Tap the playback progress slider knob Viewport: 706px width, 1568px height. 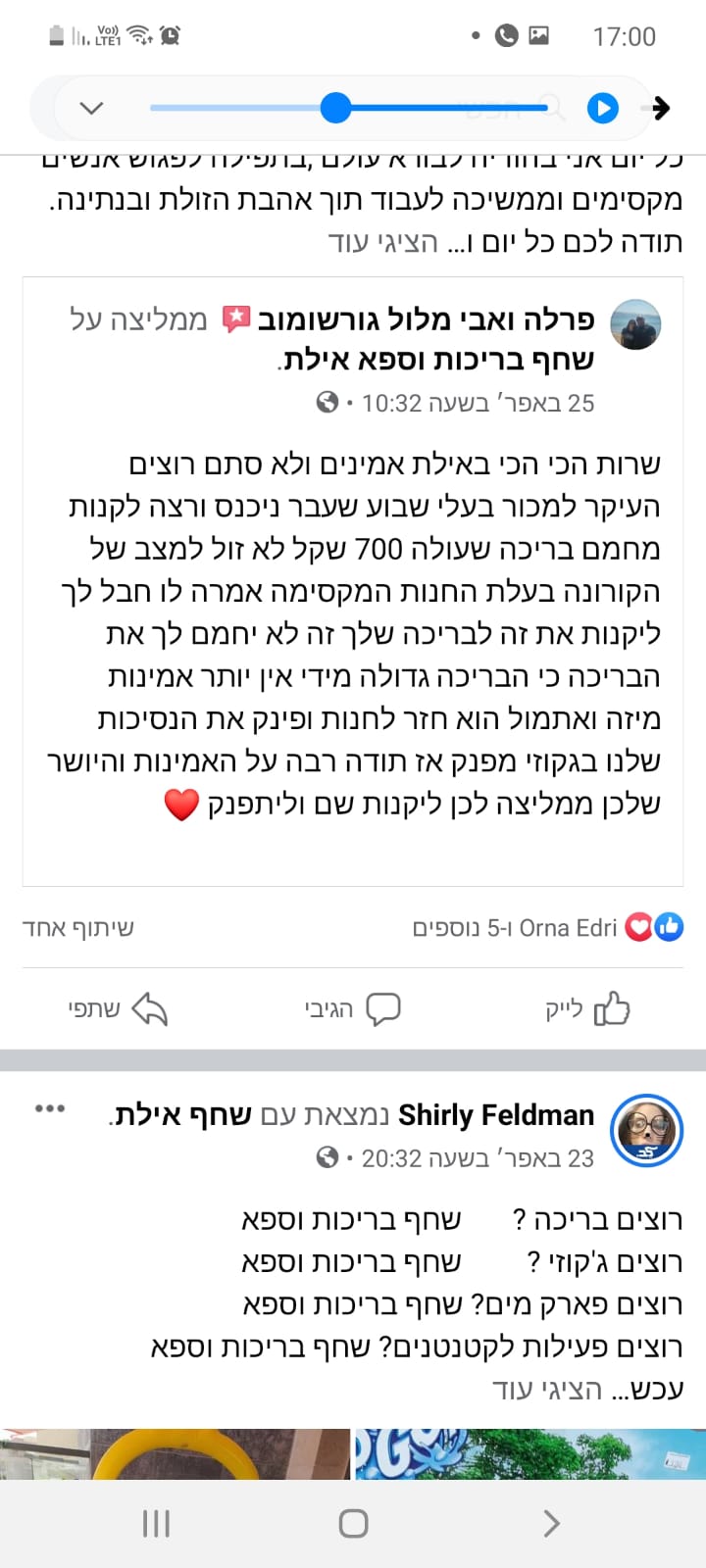(x=335, y=108)
